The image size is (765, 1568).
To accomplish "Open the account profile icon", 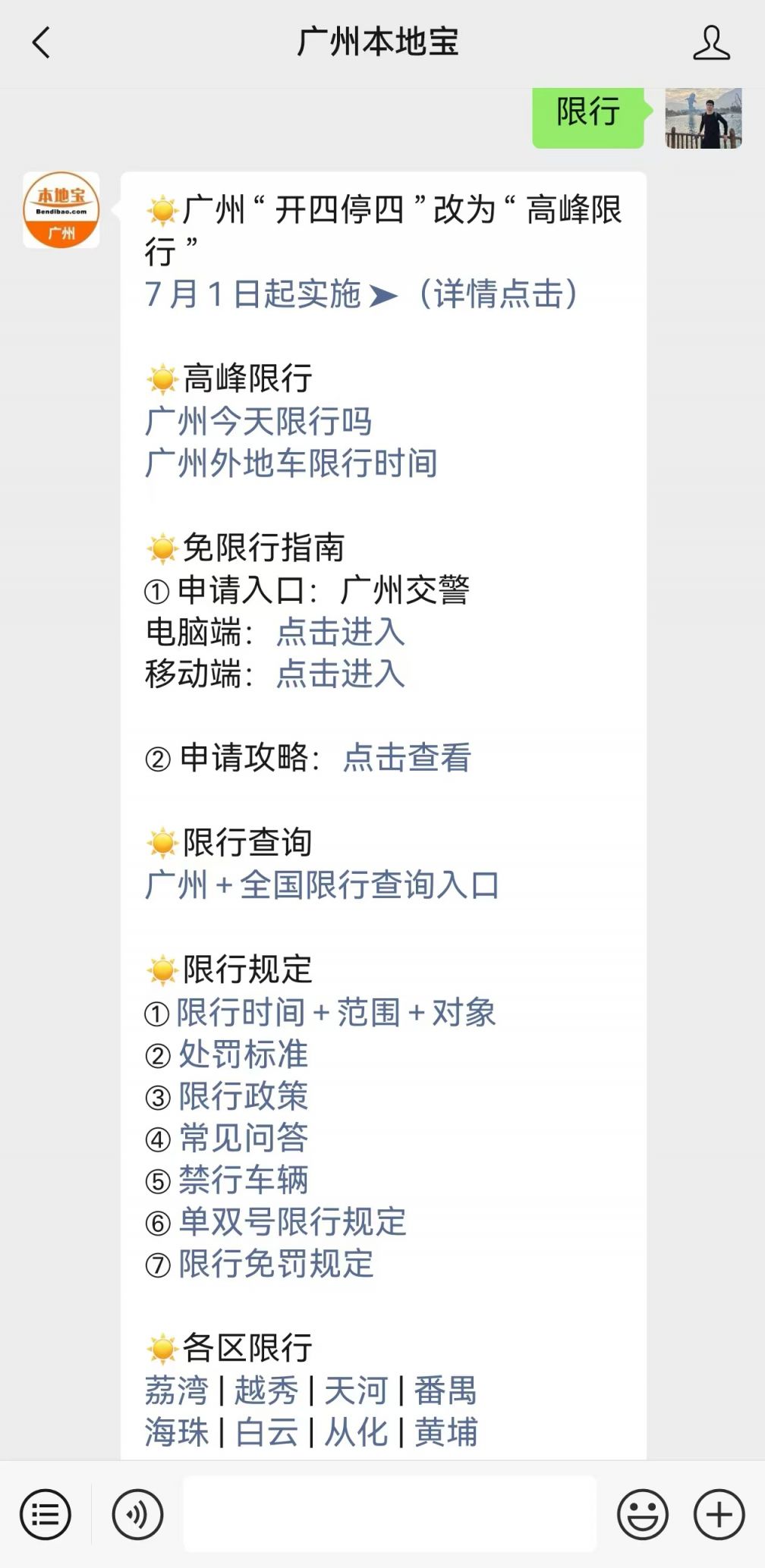I will [711, 42].
